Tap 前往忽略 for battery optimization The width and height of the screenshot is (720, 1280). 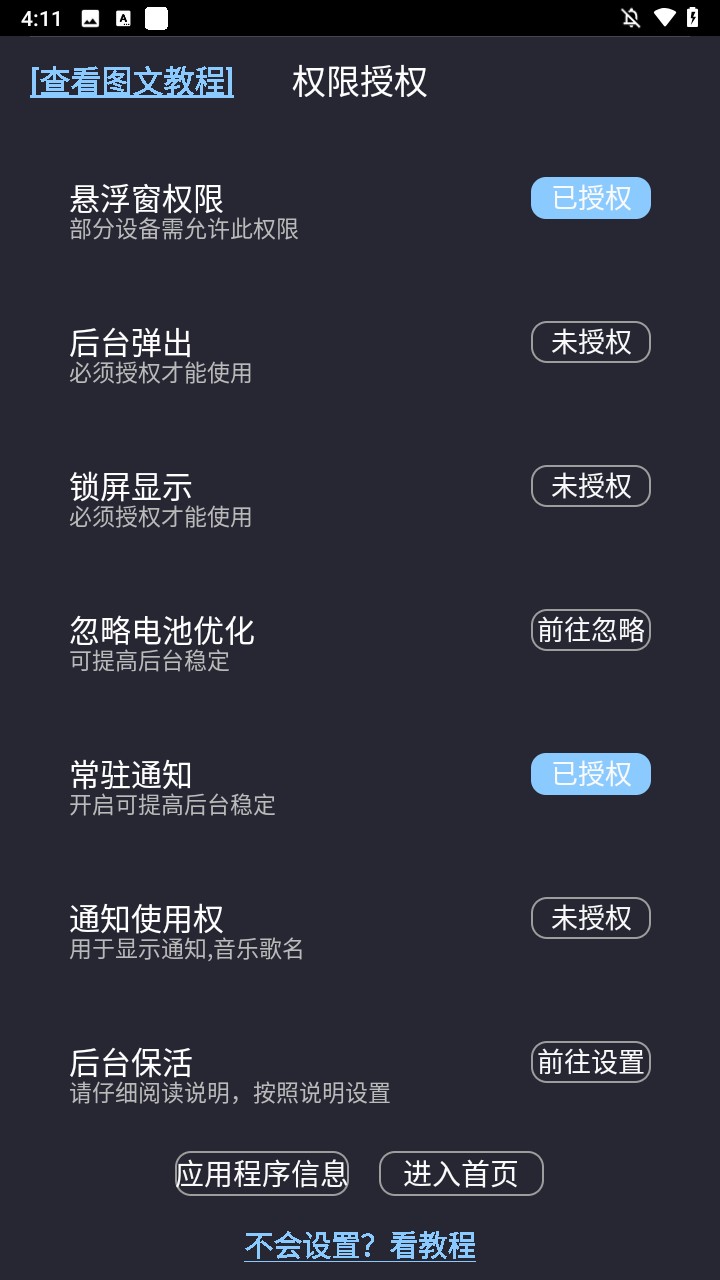(590, 630)
